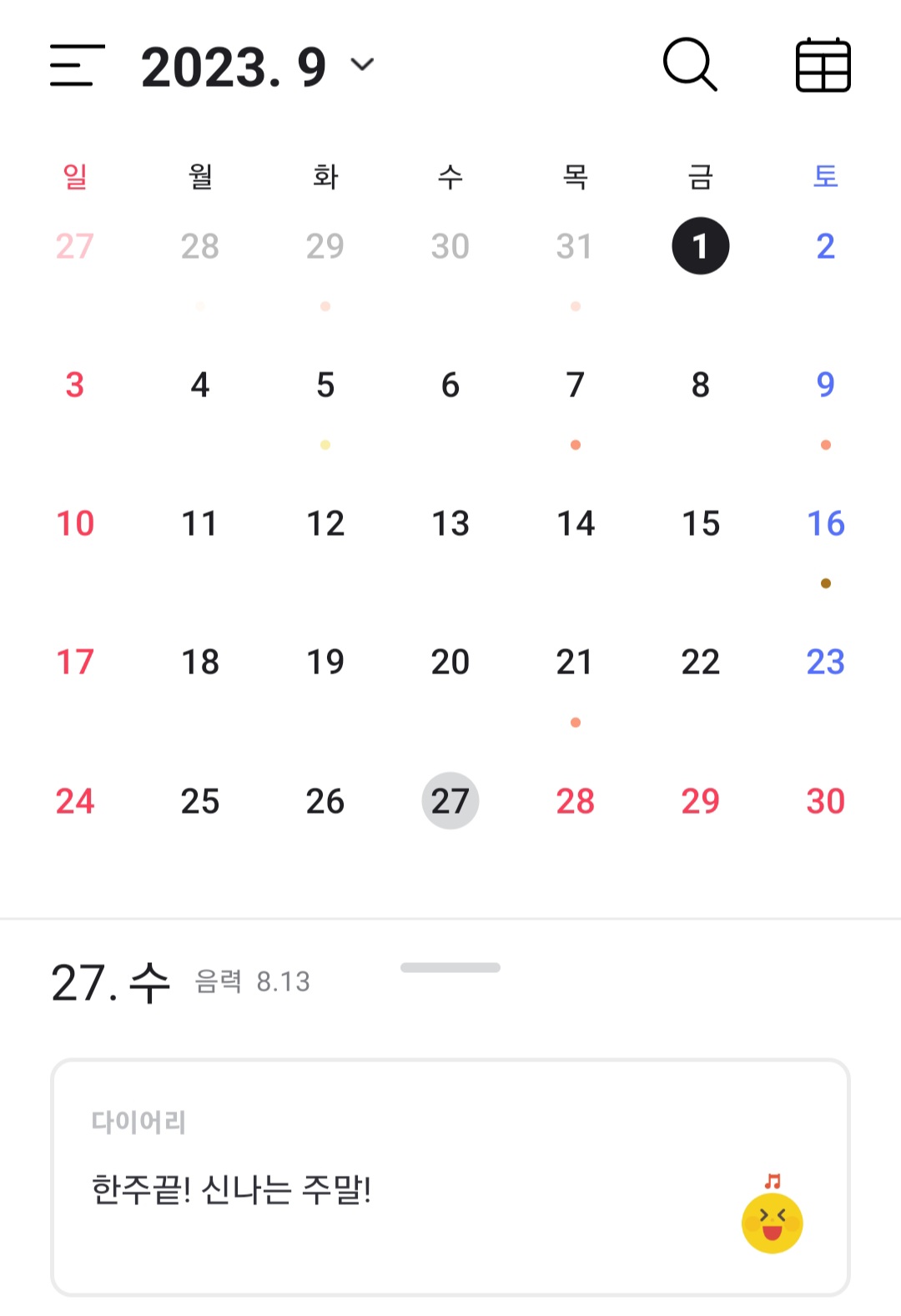Select September 5 on the calendar
This screenshot has height=1316, width=901.
click(x=325, y=386)
